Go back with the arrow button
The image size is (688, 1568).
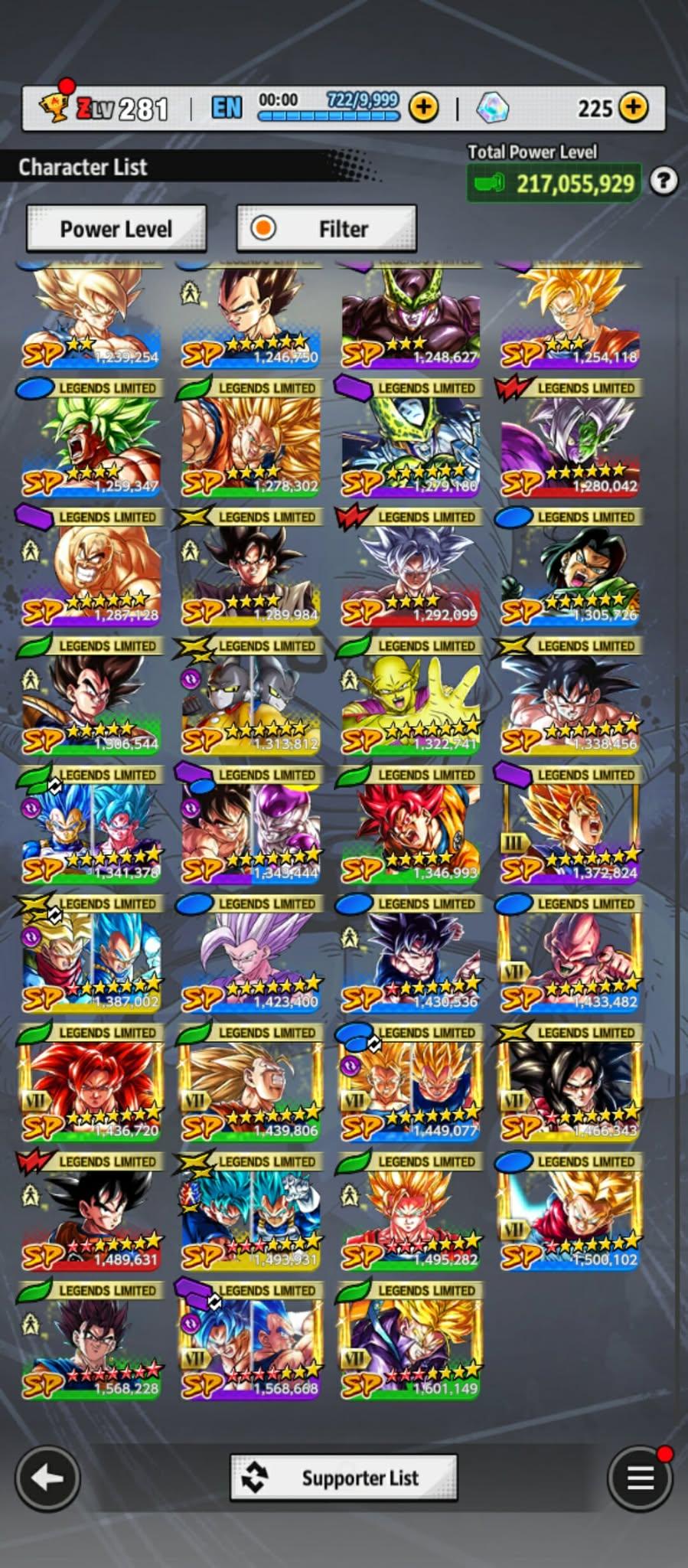coord(47,1478)
